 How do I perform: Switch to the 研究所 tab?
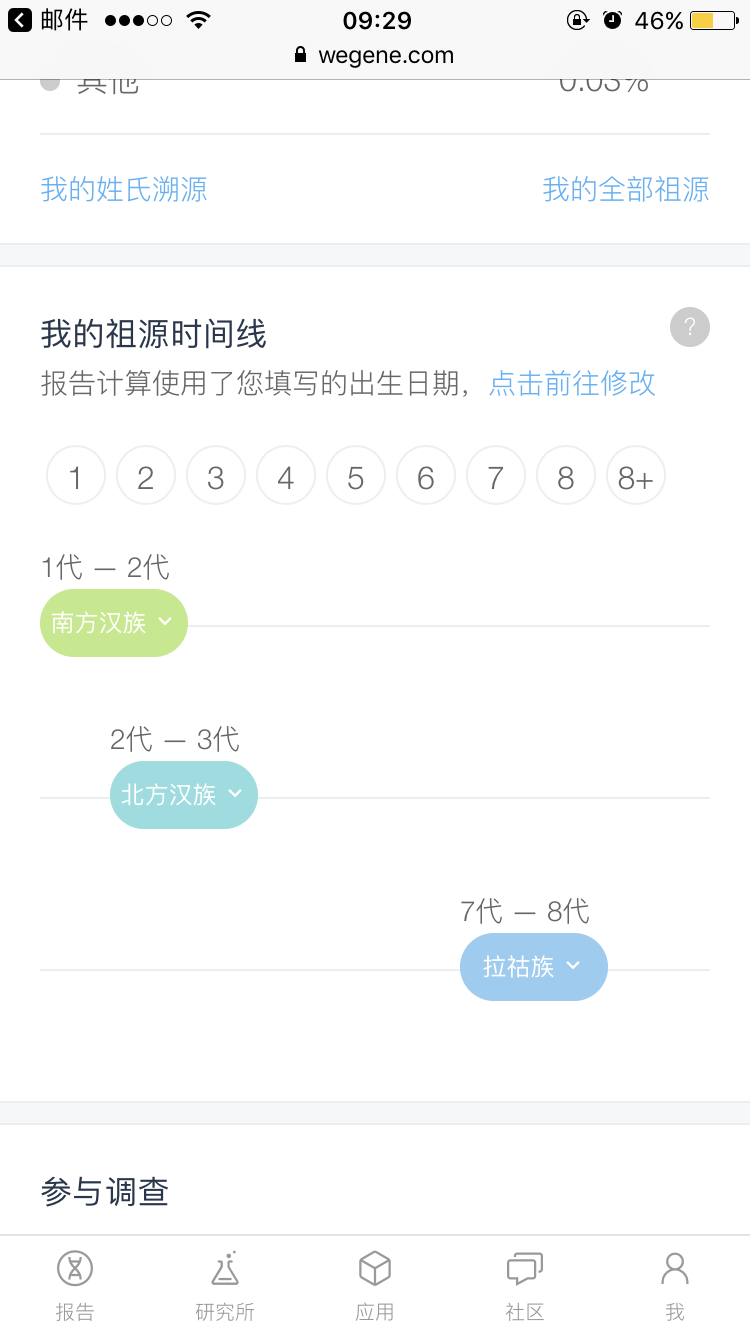pyautogui.click(x=225, y=1285)
